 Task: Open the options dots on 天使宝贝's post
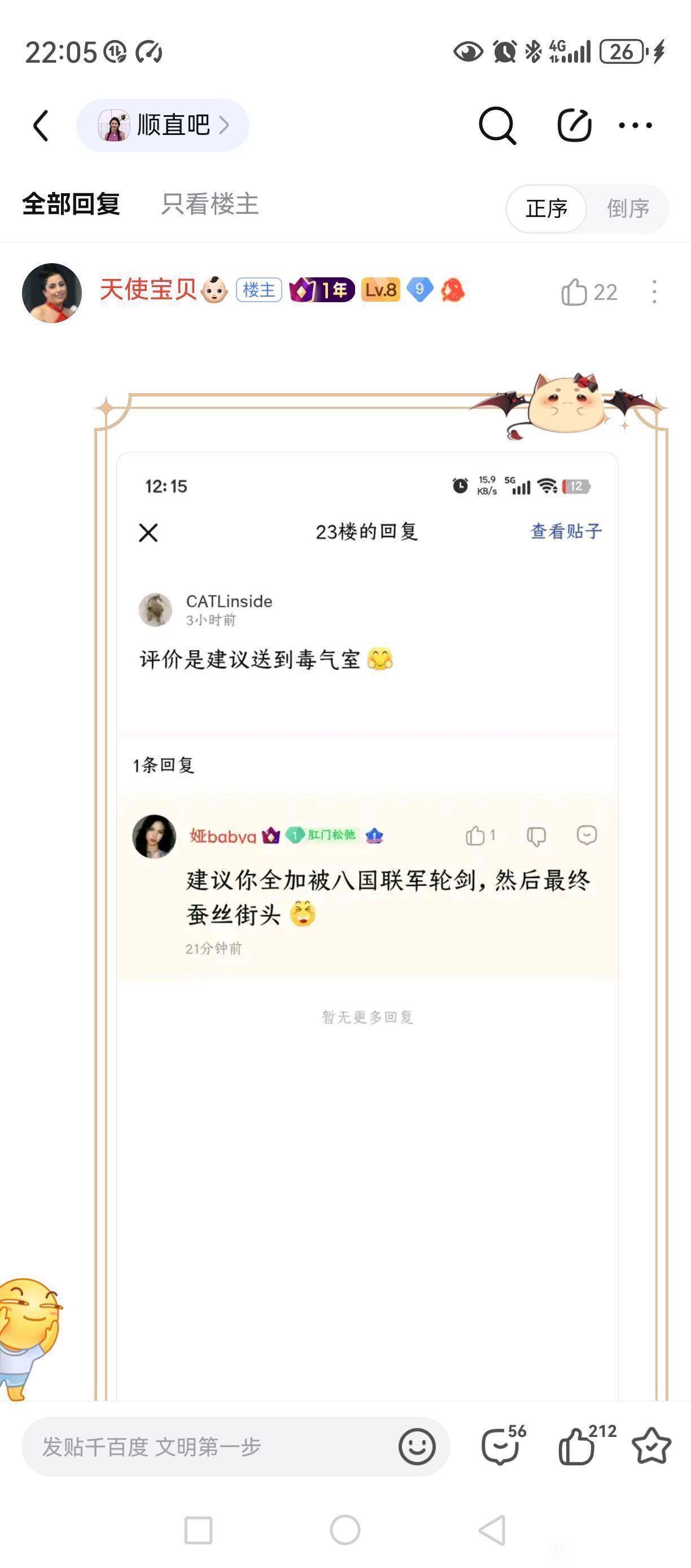click(654, 292)
